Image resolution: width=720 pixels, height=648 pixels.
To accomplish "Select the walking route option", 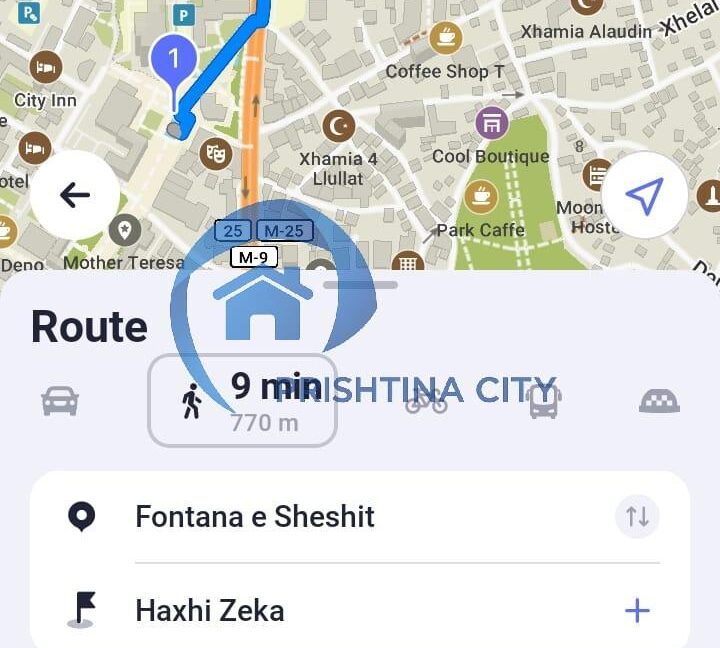I will (x=242, y=400).
